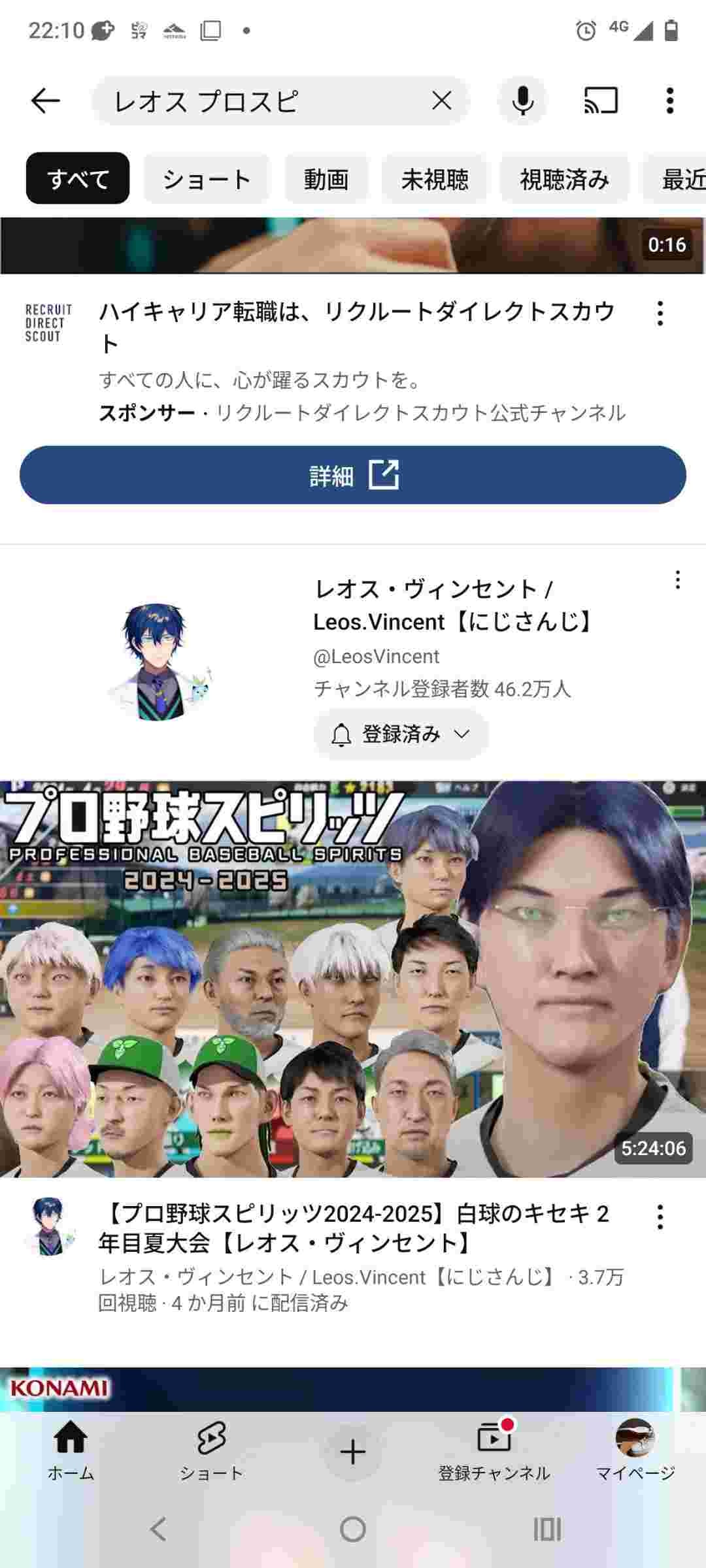This screenshot has width=706, height=1568.
Task: Apply the 視聴済み filter chip
Action: (x=564, y=178)
